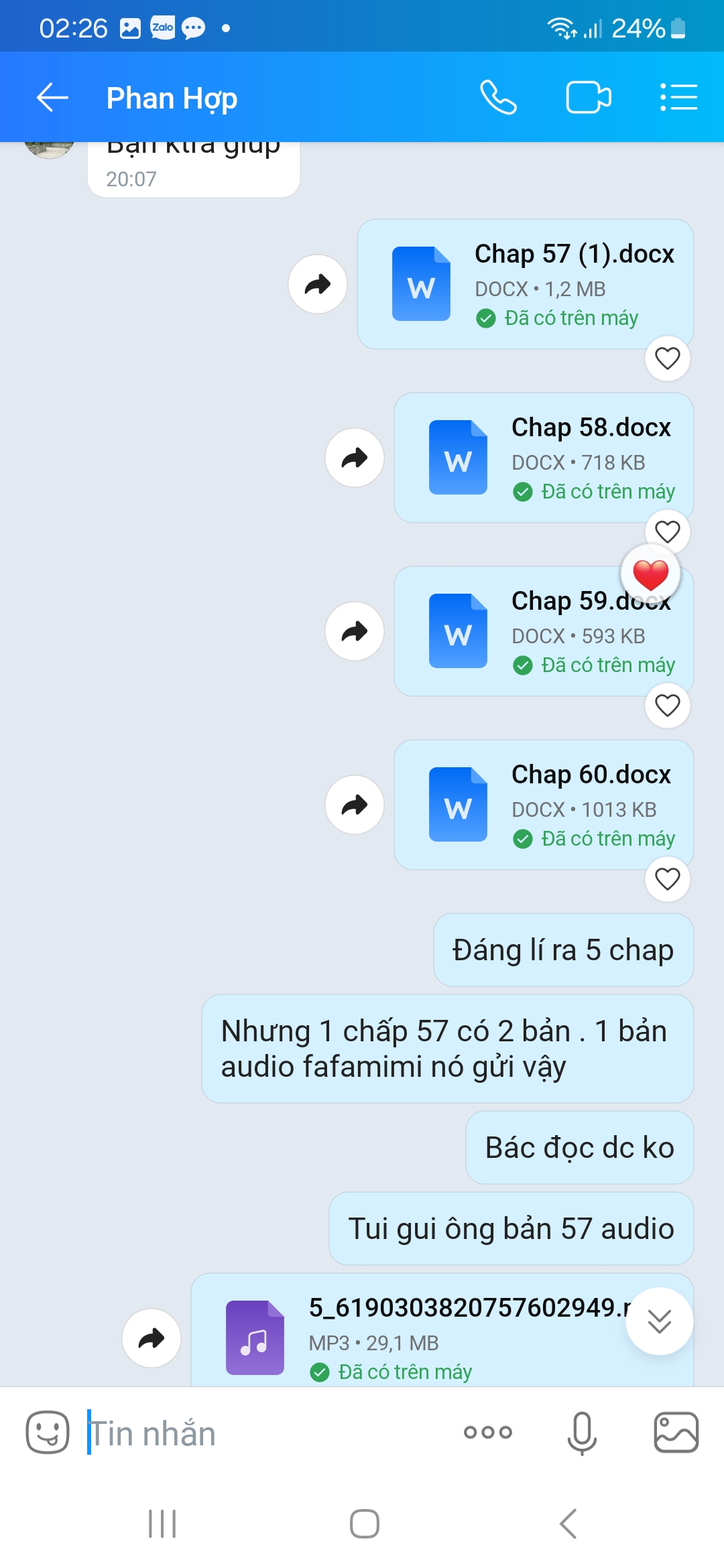Like the Chap 59.docx message
Image resolution: width=724 pixels, height=1568 pixels.
pyautogui.click(x=667, y=706)
